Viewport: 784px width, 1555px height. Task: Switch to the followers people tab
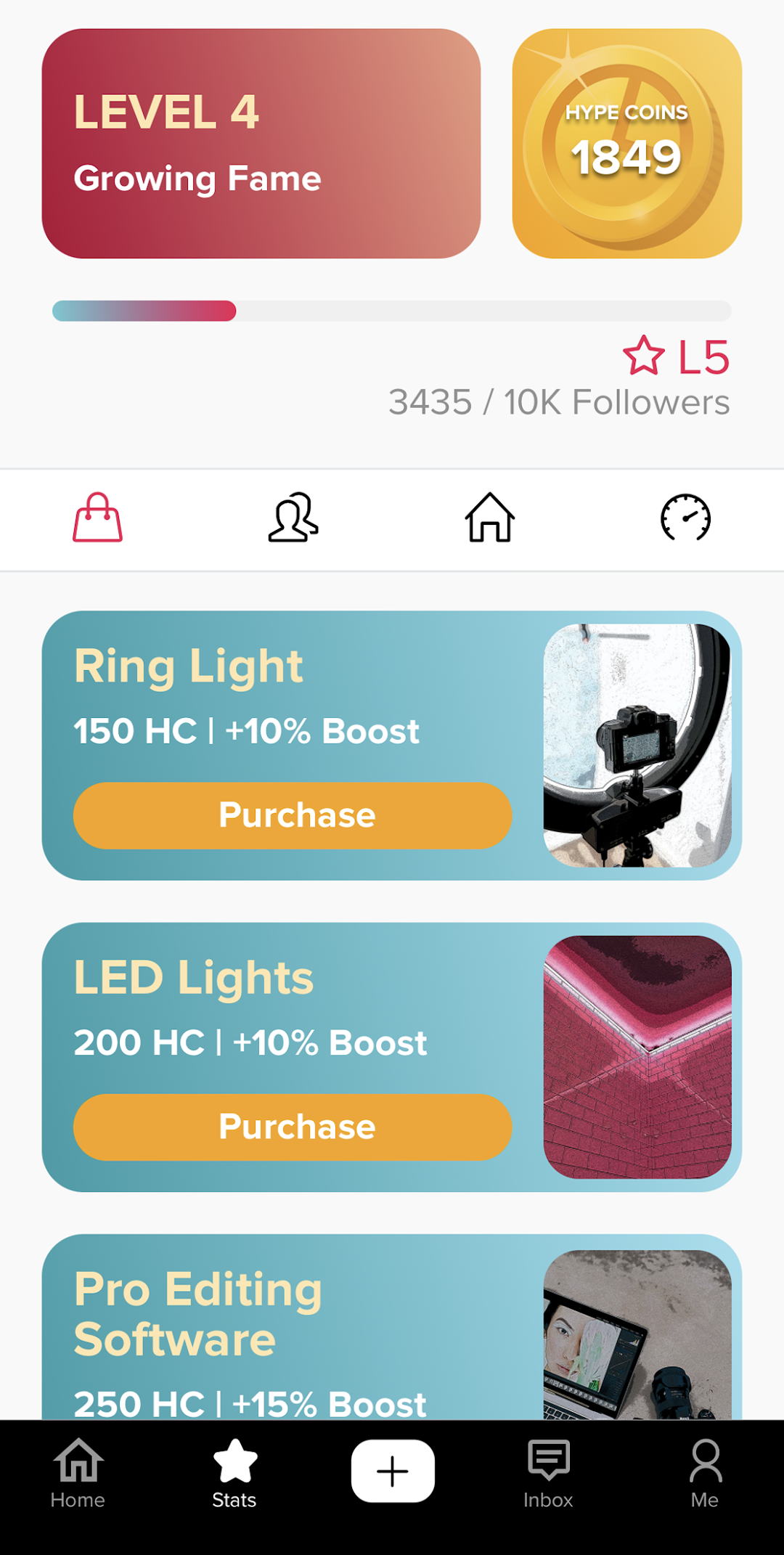[293, 518]
